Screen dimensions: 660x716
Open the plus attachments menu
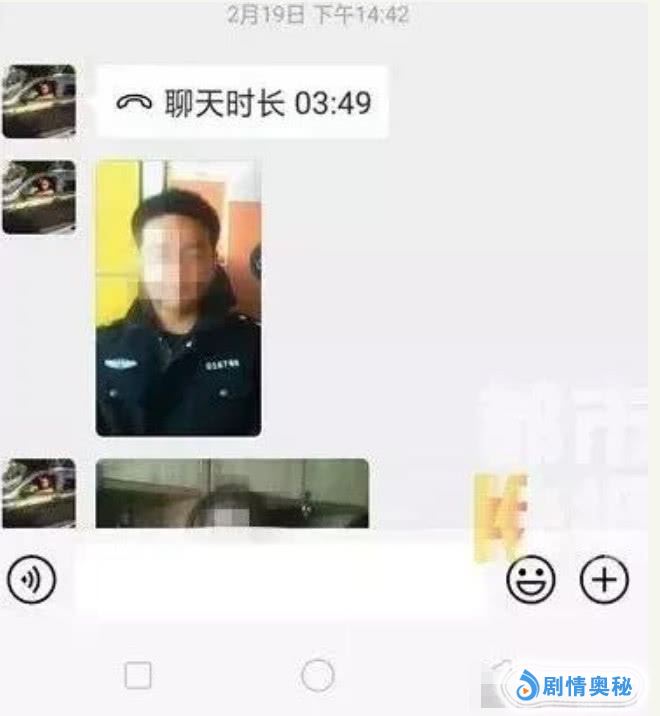click(604, 579)
